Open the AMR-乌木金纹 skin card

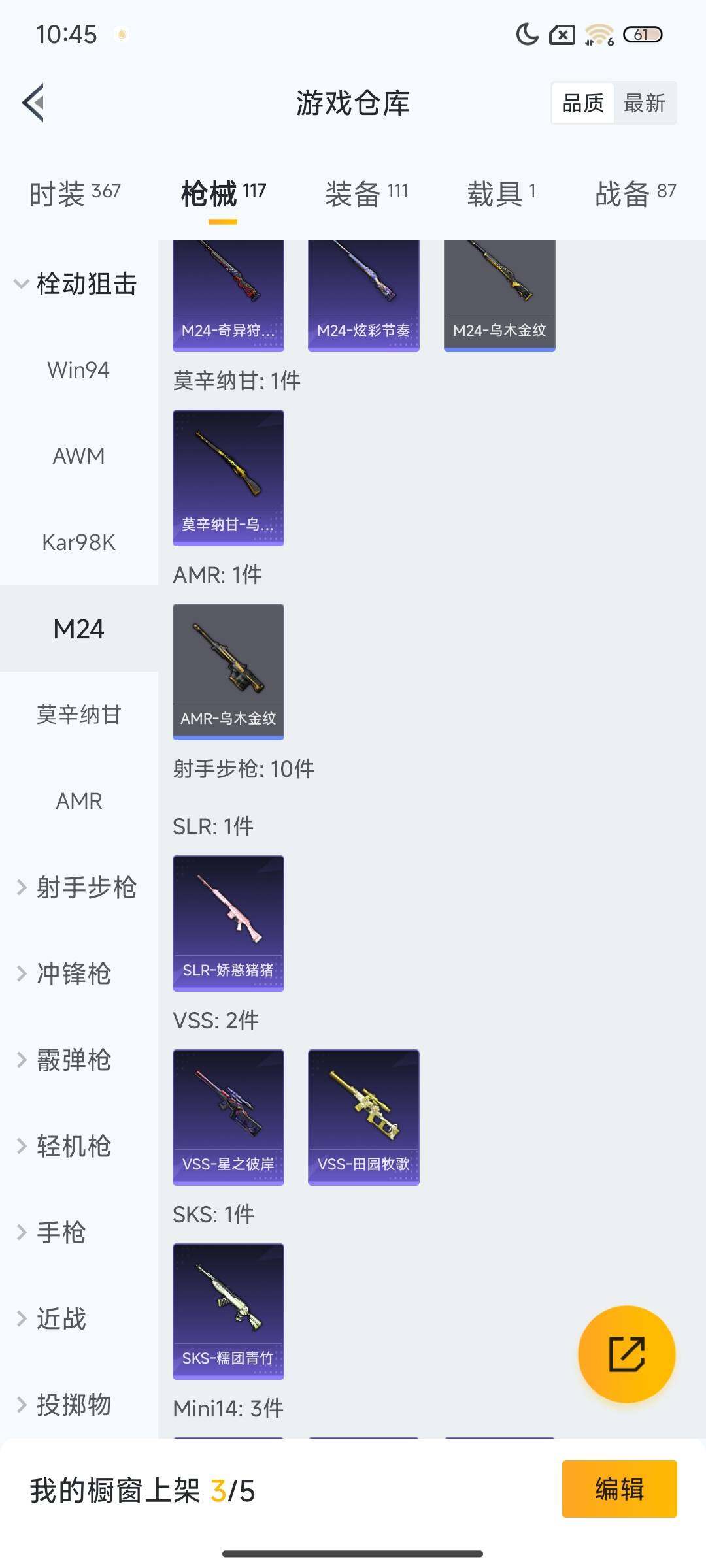228,672
